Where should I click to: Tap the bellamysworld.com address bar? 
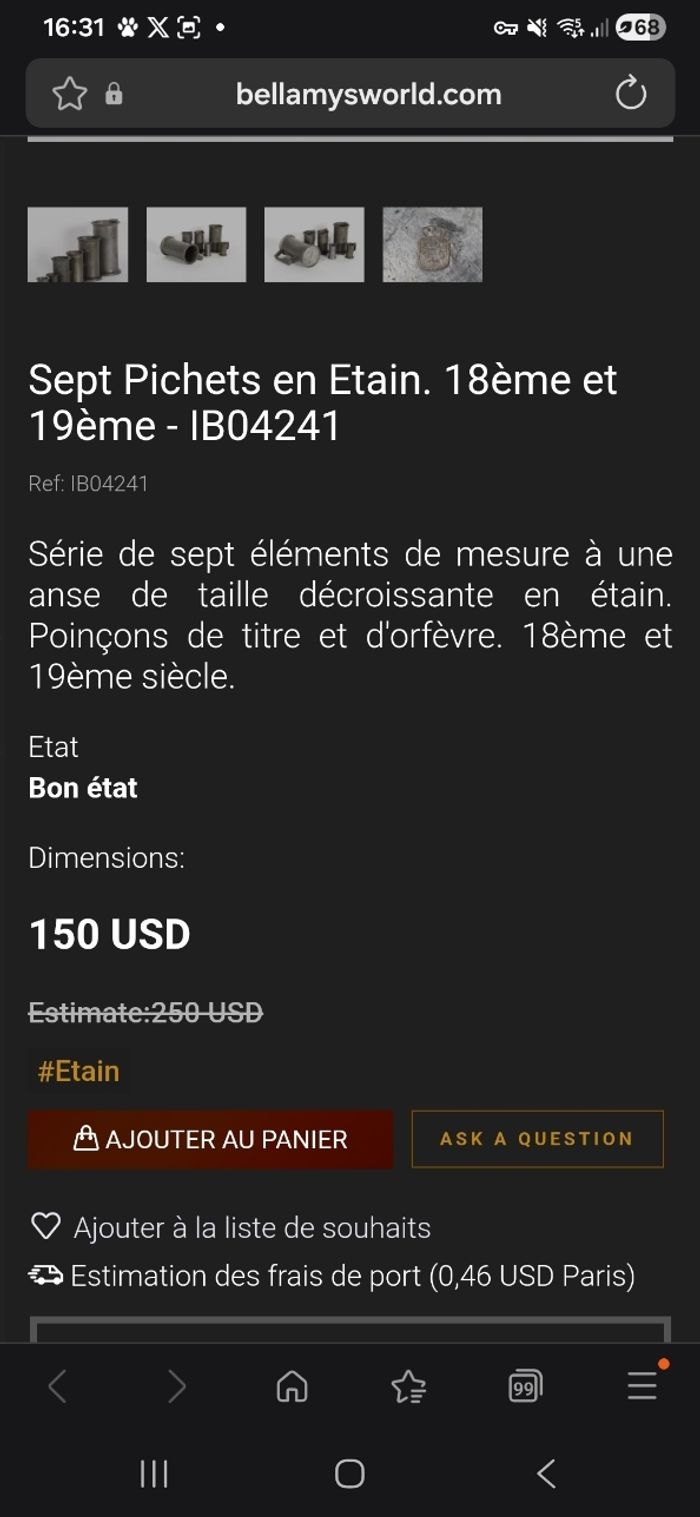click(x=368, y=94)
